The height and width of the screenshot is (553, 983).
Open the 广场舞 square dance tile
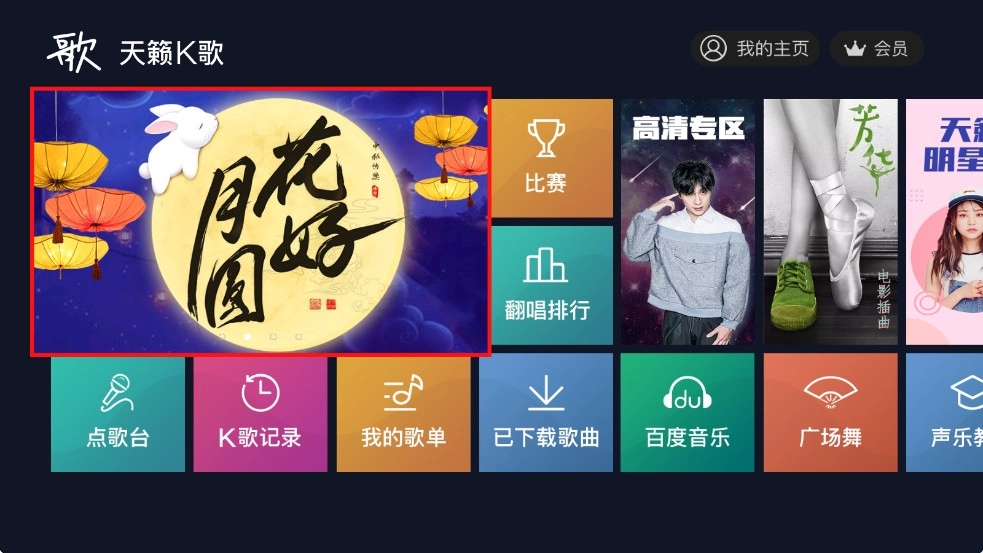831,413
